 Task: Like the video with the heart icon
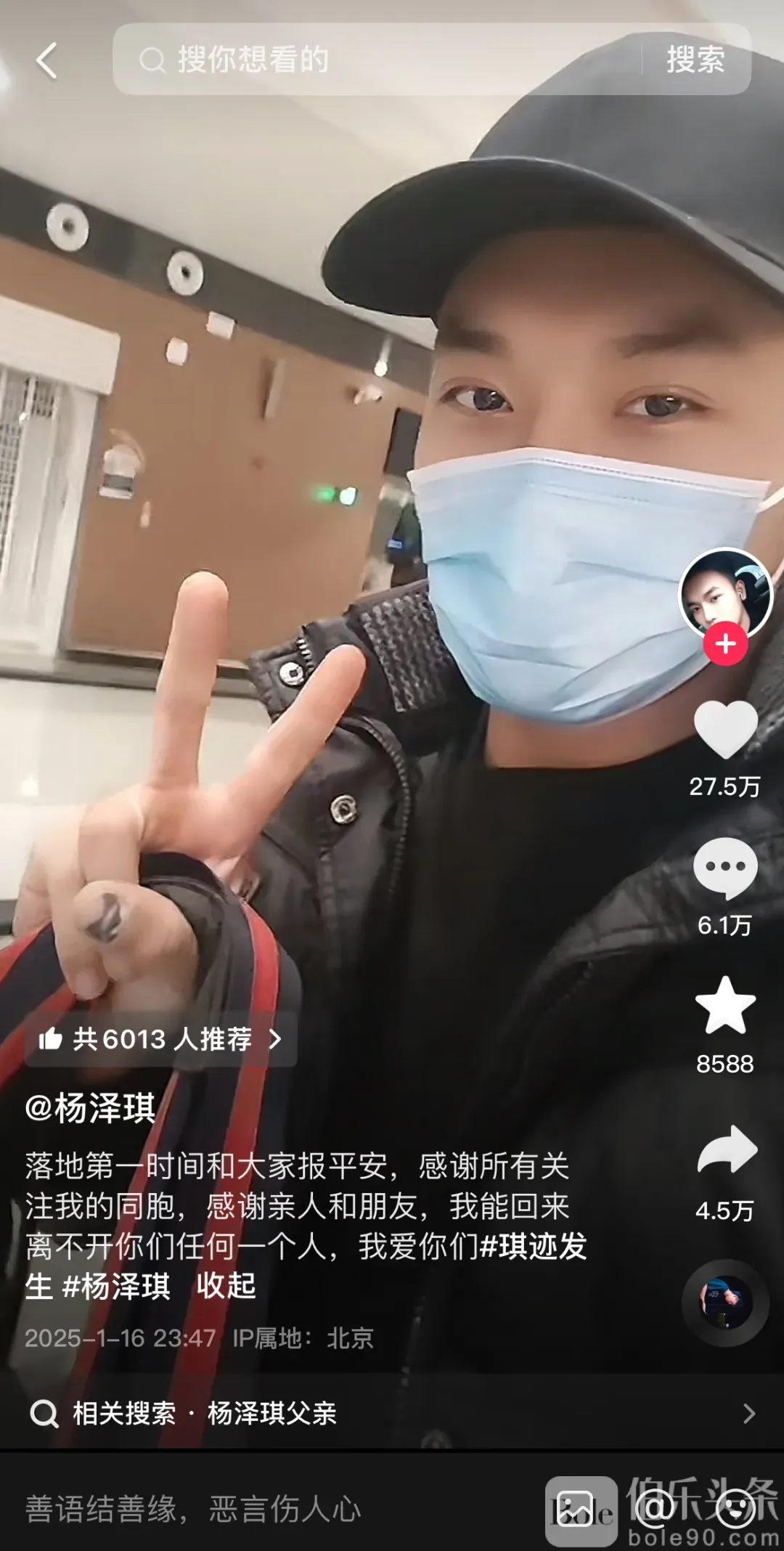click(725, 731)
